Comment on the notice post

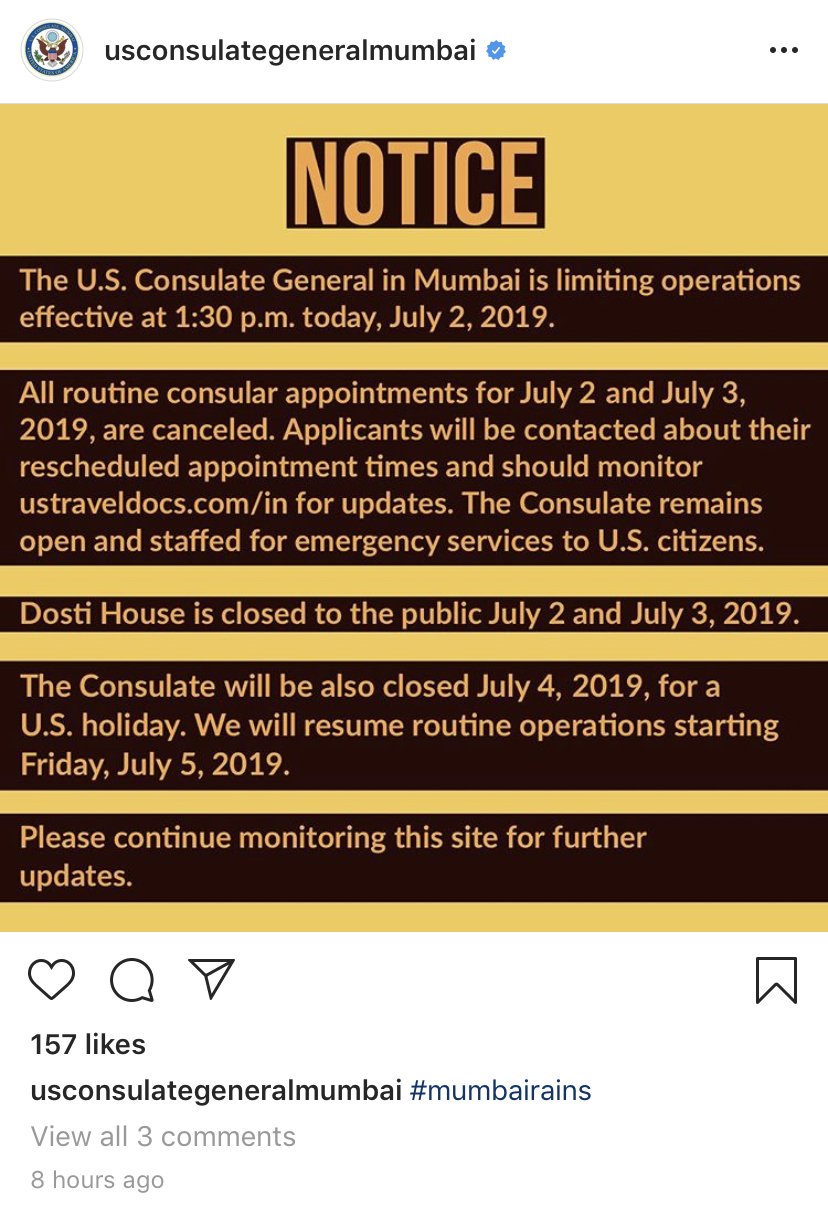click(131, 980)
